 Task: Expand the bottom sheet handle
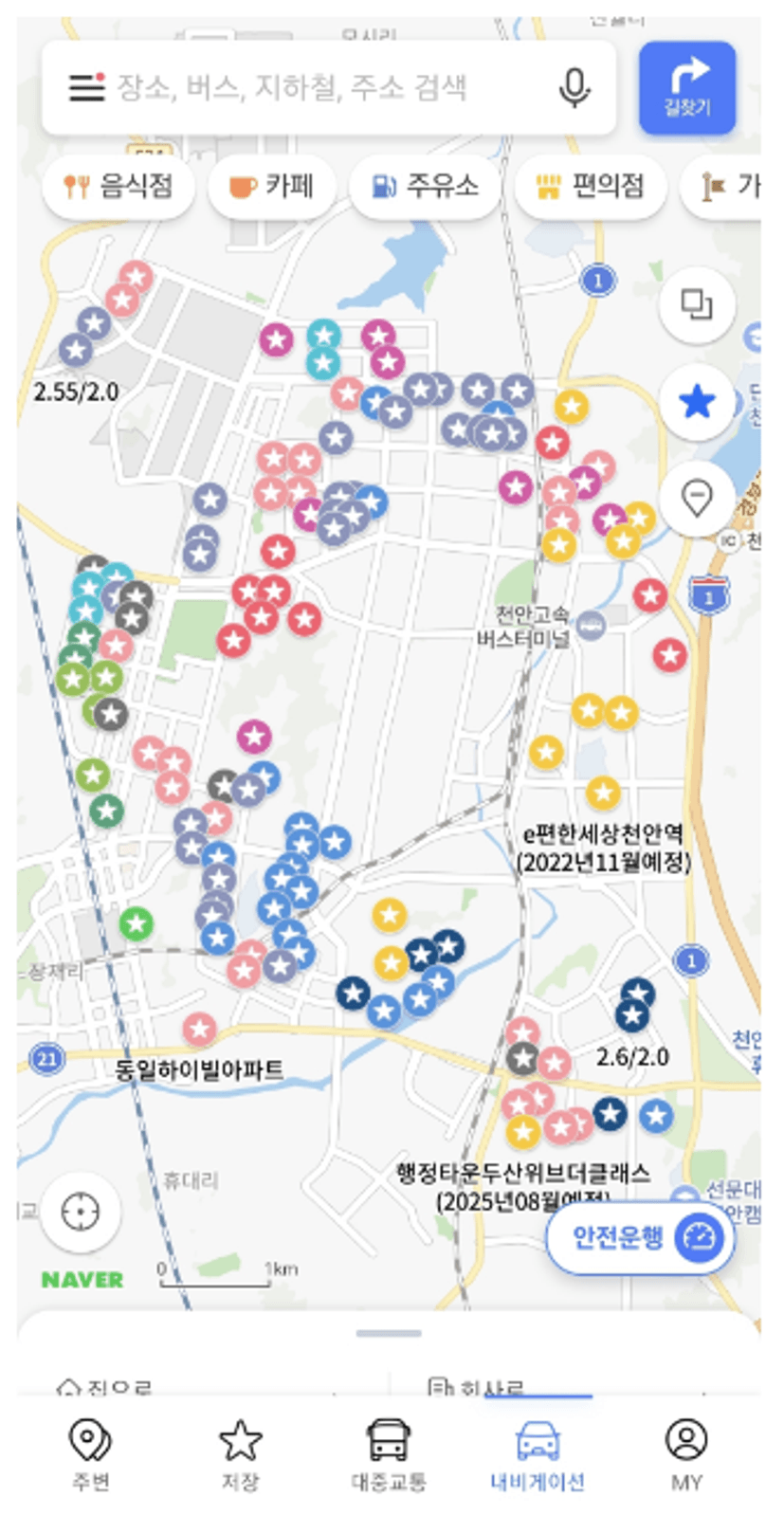[x=389, y=1333]
